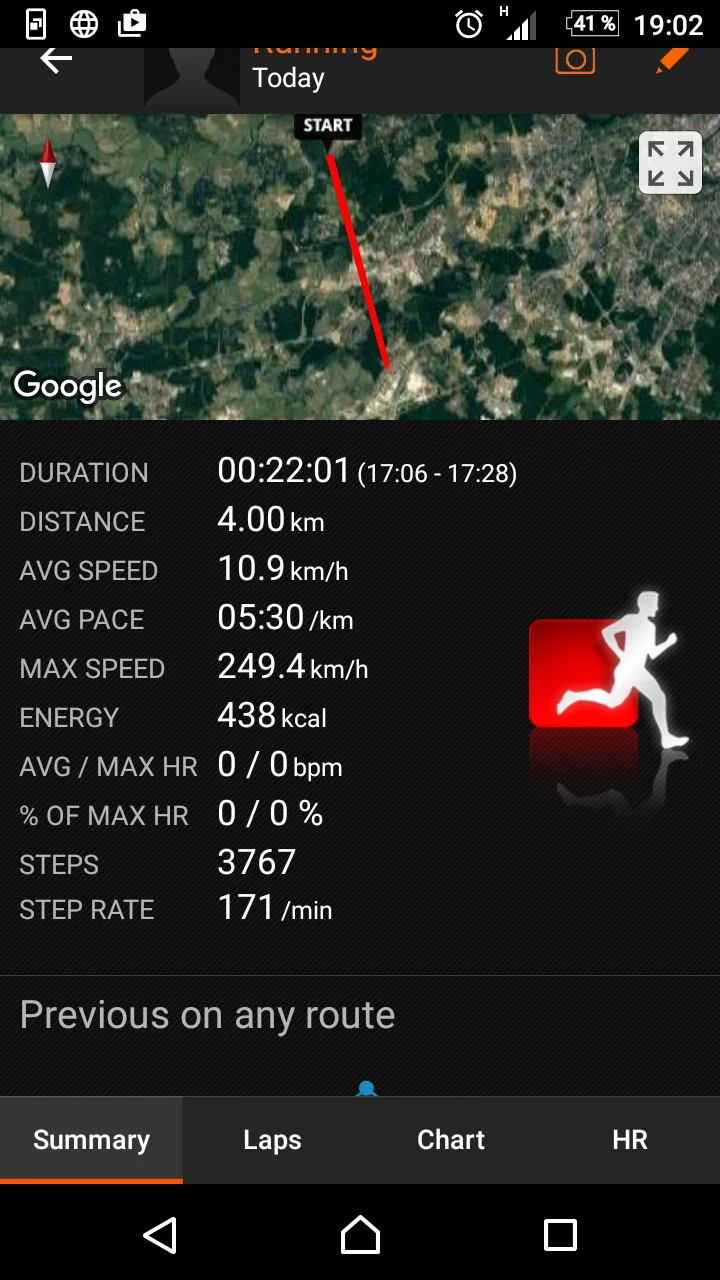Go to the Android home screen

coord(360,1235)
